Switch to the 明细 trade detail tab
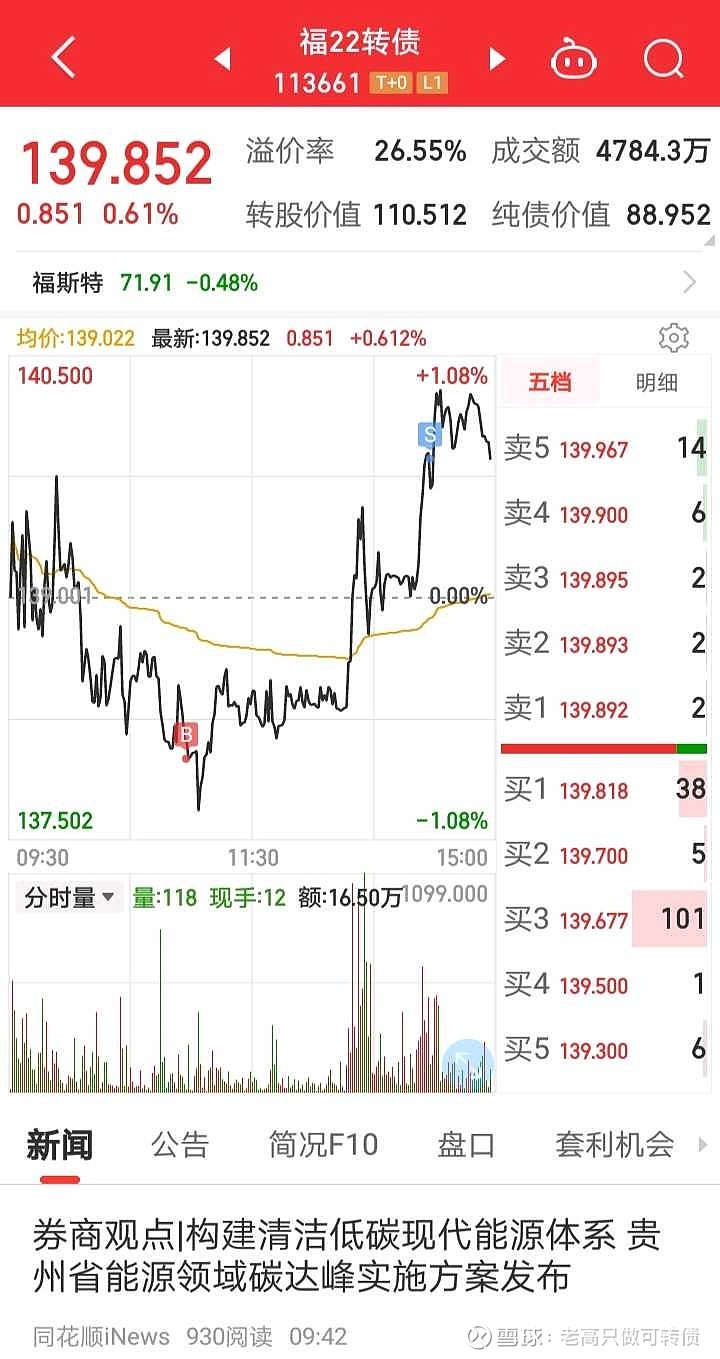 (x=656, y=381)
